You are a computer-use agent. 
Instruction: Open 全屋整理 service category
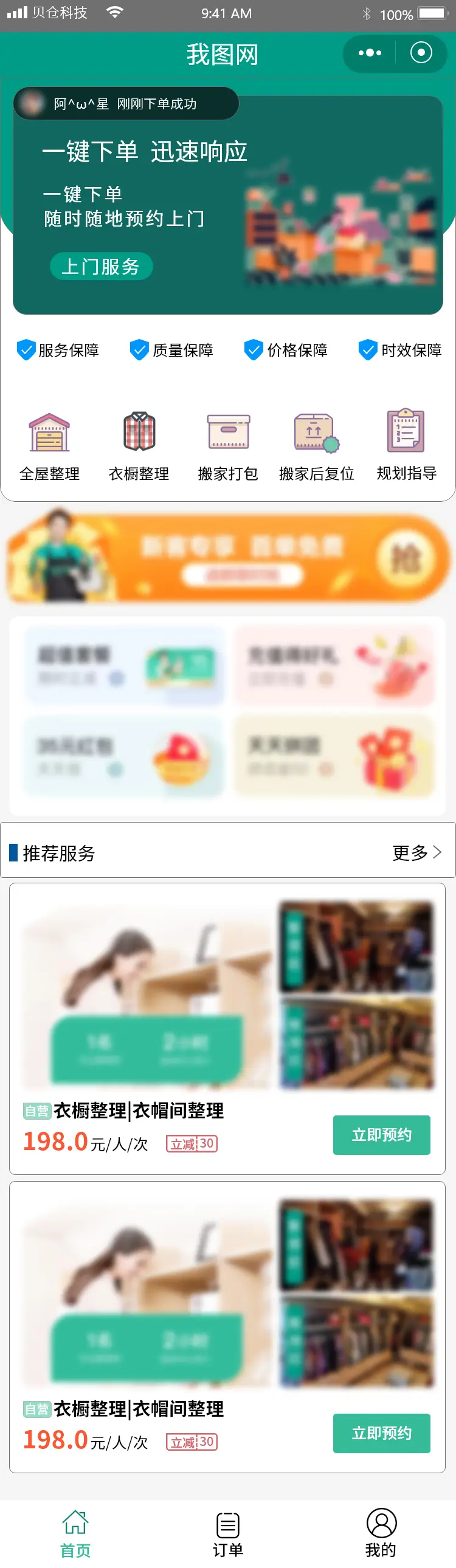tap(49, 445)
